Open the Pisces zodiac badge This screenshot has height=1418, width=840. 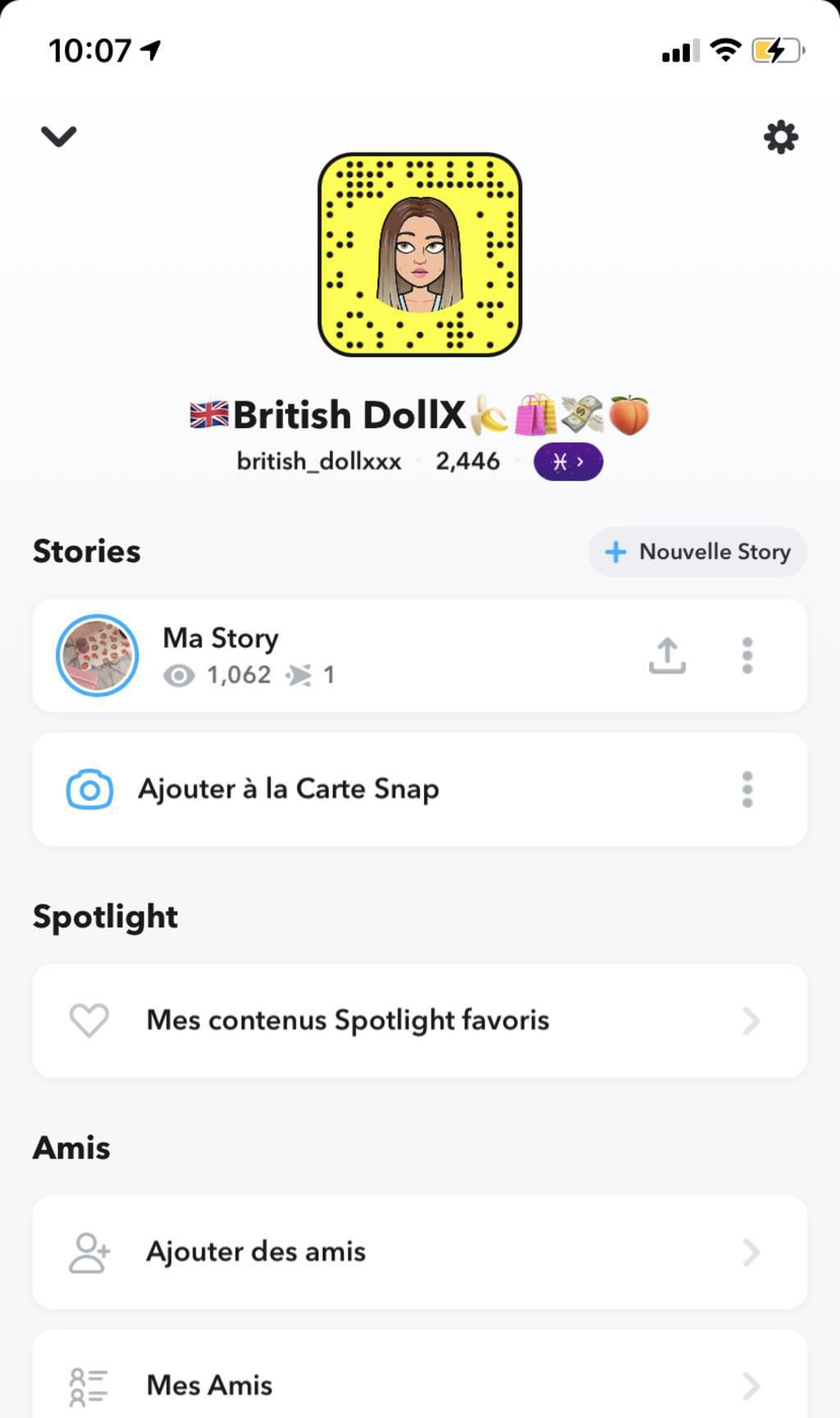coord(568,462)
